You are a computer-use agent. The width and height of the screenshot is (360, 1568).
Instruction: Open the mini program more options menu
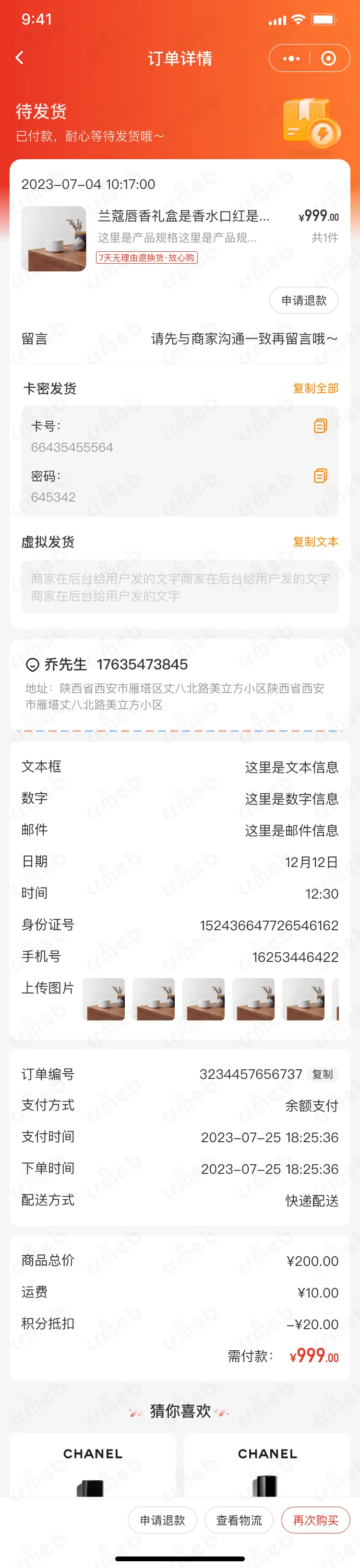tap(291, 59)
